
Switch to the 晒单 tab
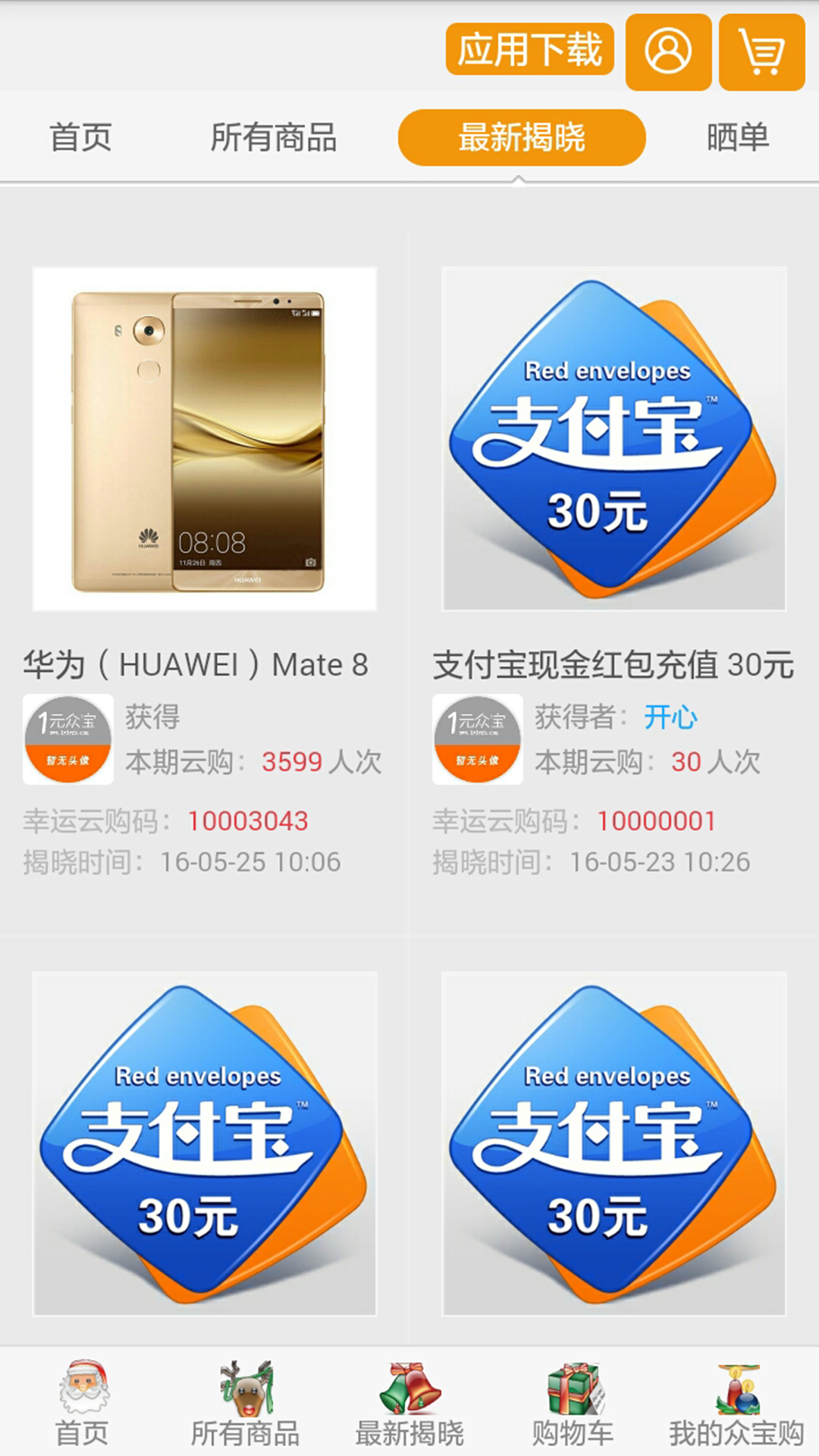click(x=737, y=137)
